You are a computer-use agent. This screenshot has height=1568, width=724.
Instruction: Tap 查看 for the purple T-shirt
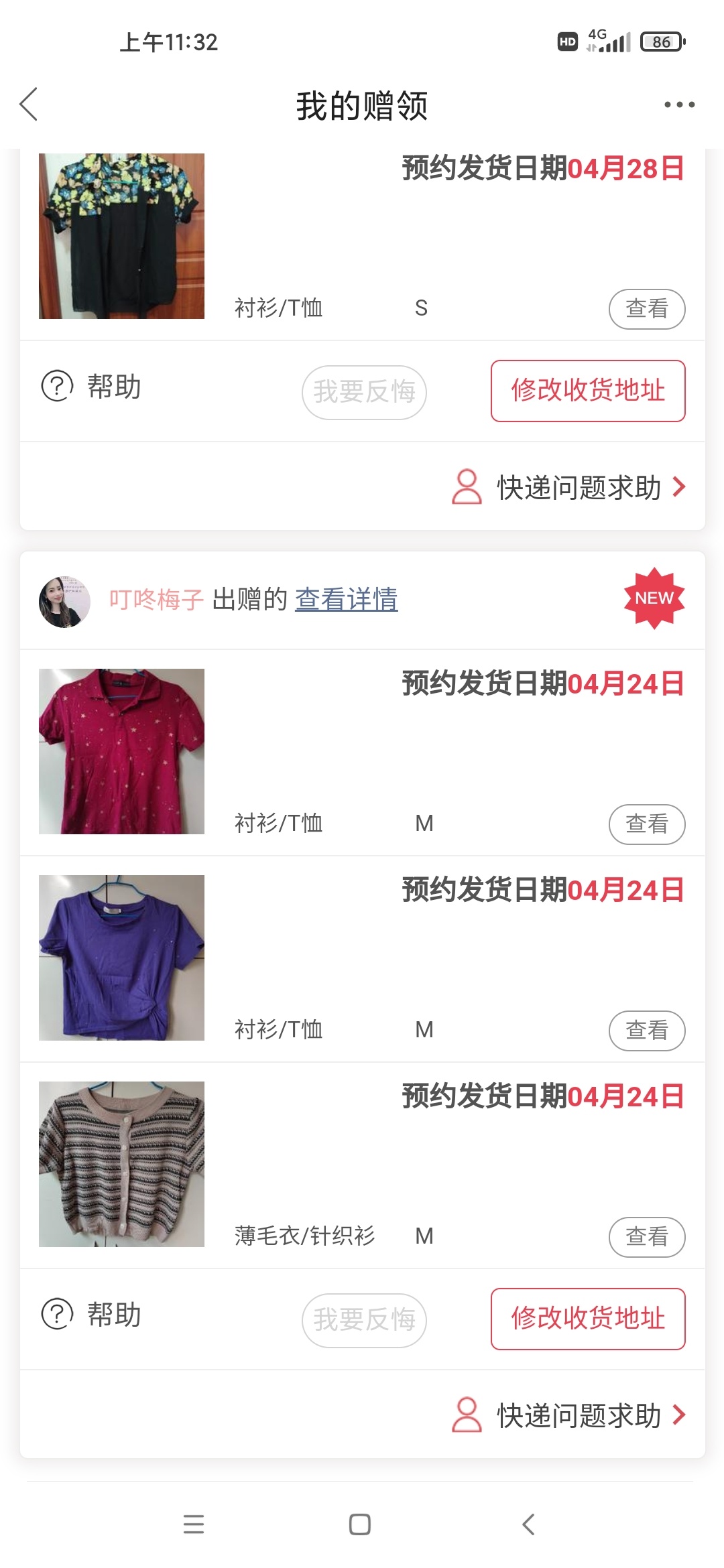point(646,1030)
